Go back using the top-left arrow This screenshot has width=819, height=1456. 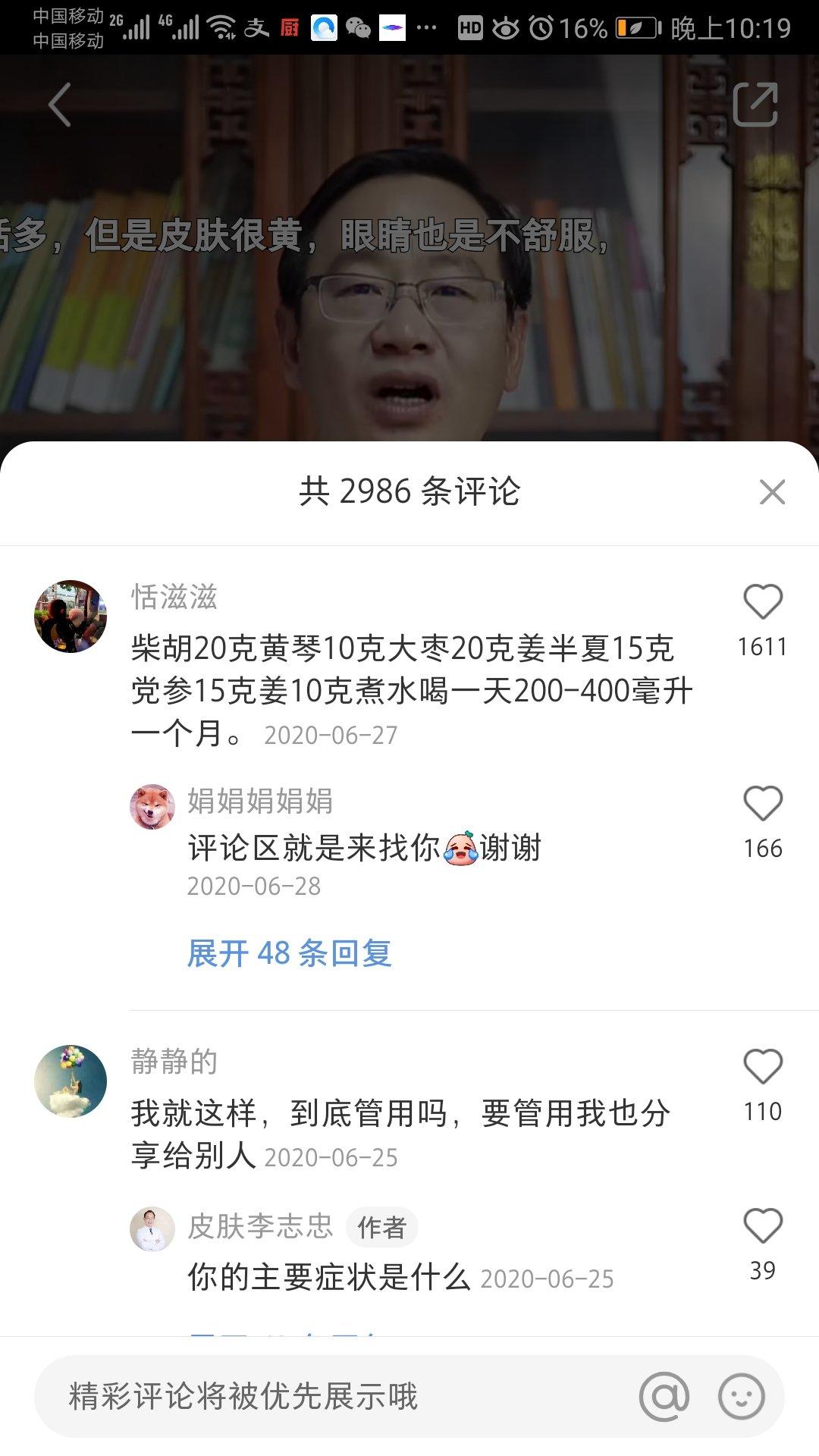pyautogui.click(x=60, y=105)
